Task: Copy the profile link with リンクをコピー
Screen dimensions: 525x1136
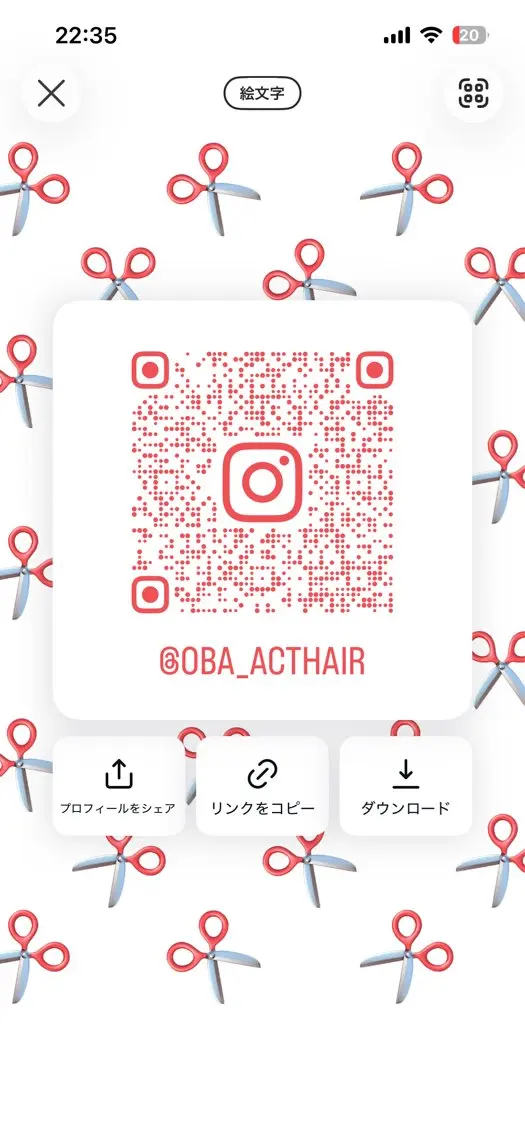Action: pyautogui.click(x=262, y=786)
